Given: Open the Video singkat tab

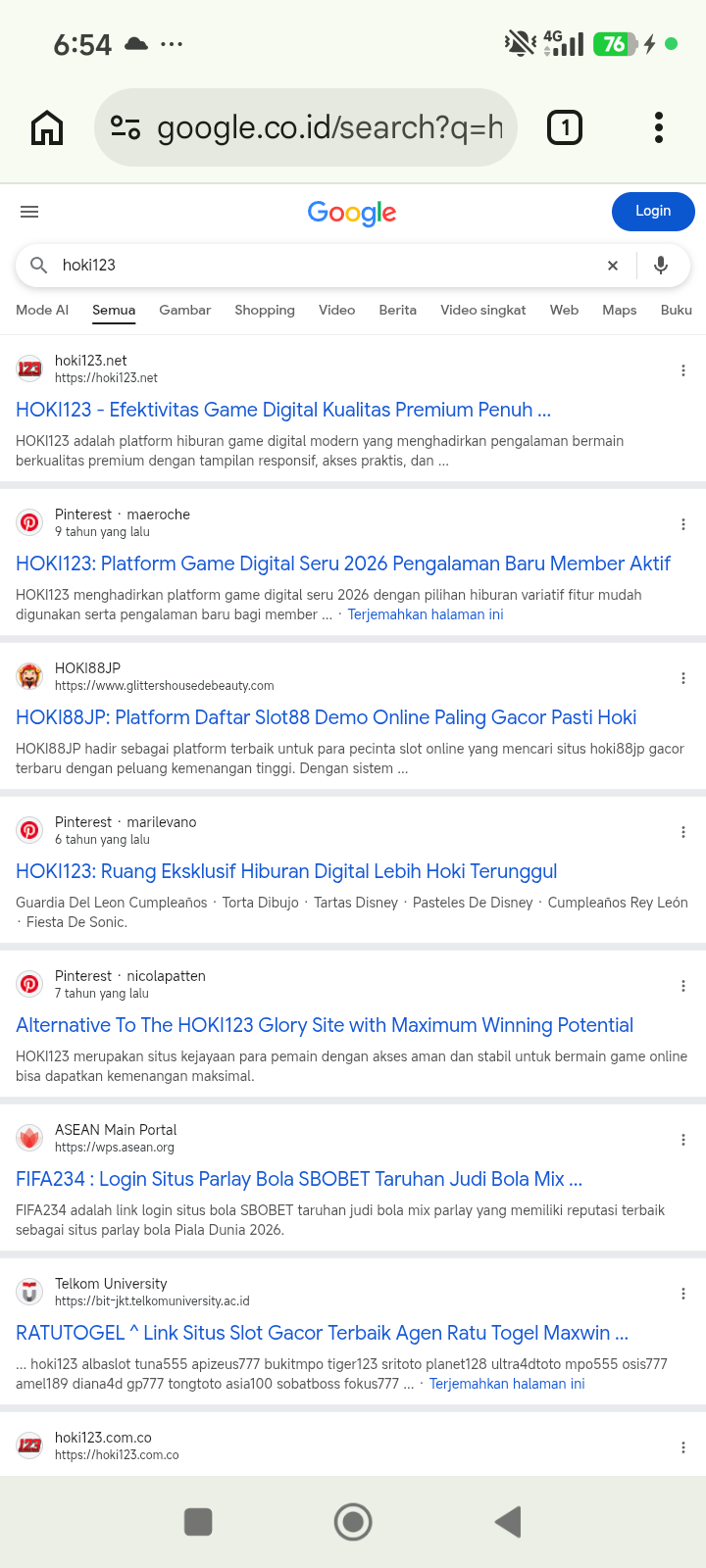Looking at the screenshot, I should 483,310.
